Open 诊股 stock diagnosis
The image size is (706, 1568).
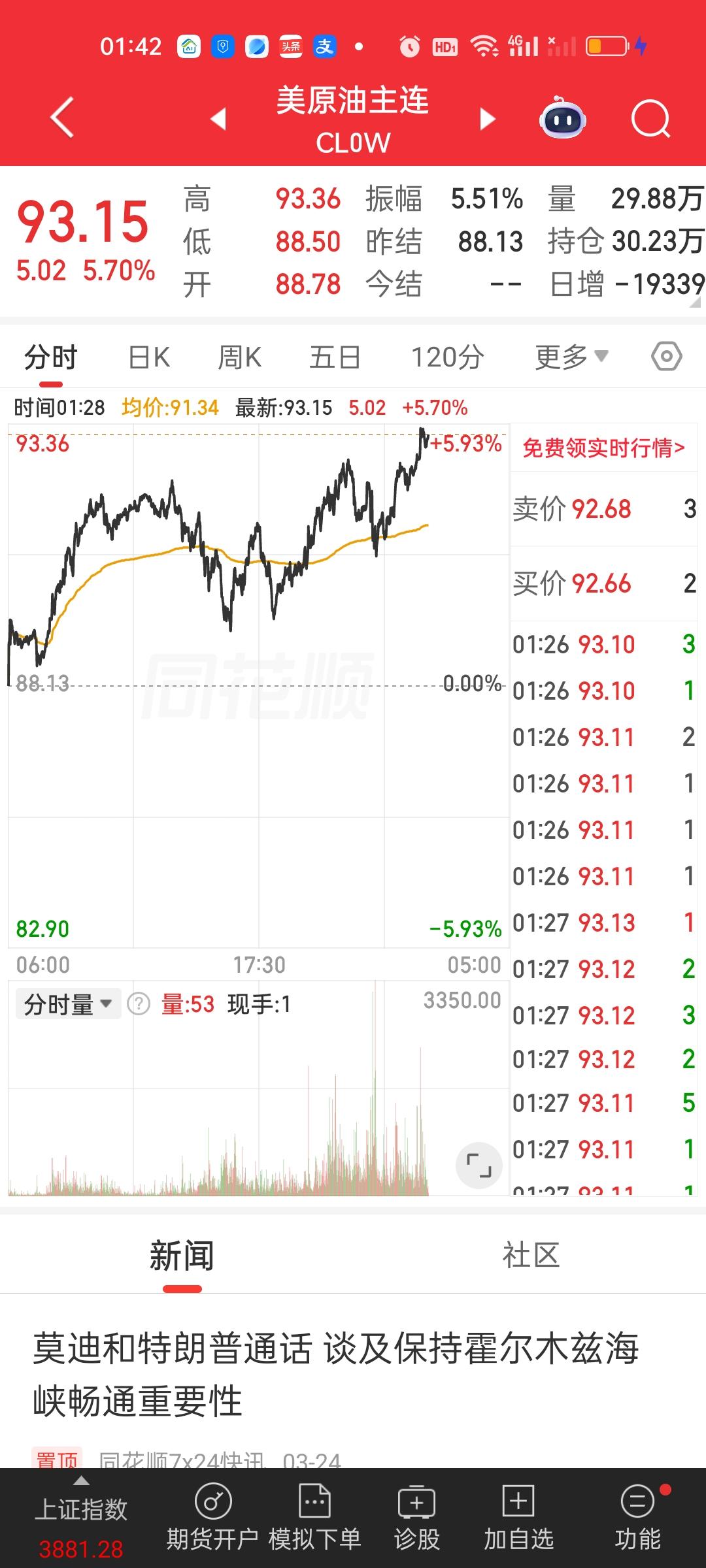(416, 1516)
